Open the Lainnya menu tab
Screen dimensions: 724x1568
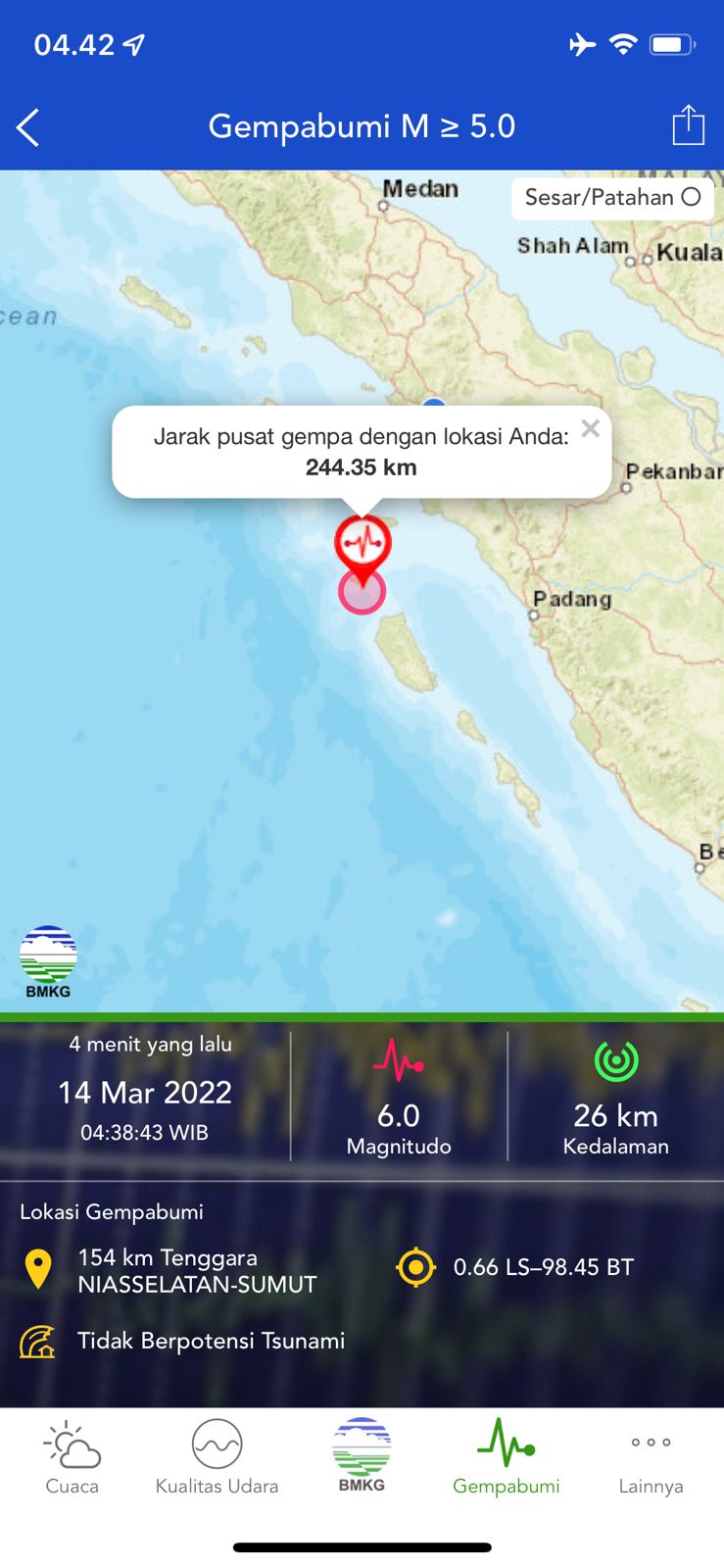651,1457
